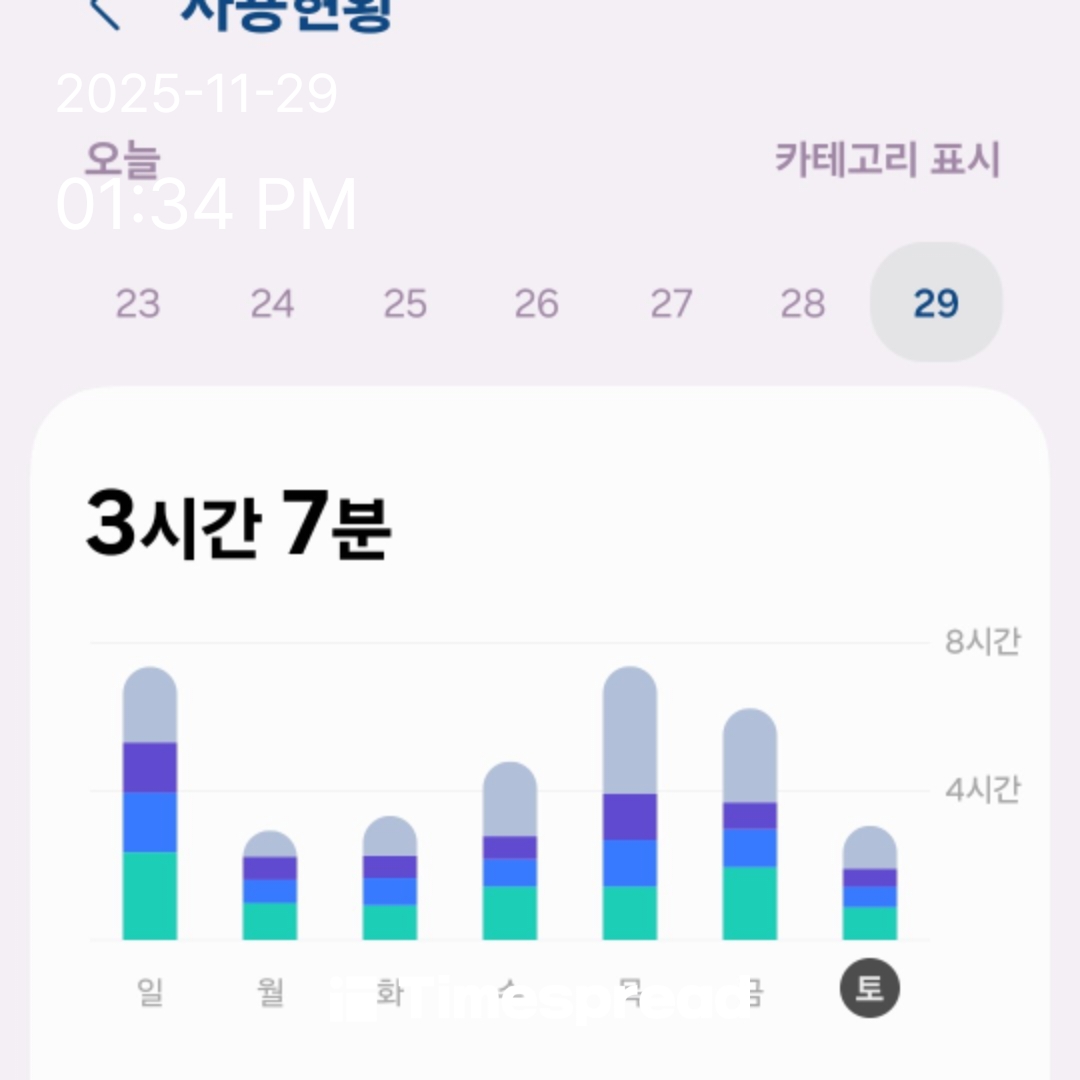This screenshot has width=1080, height=1080.
Task: Show the 화 bar's usage
Action: (x=390, y=879)
